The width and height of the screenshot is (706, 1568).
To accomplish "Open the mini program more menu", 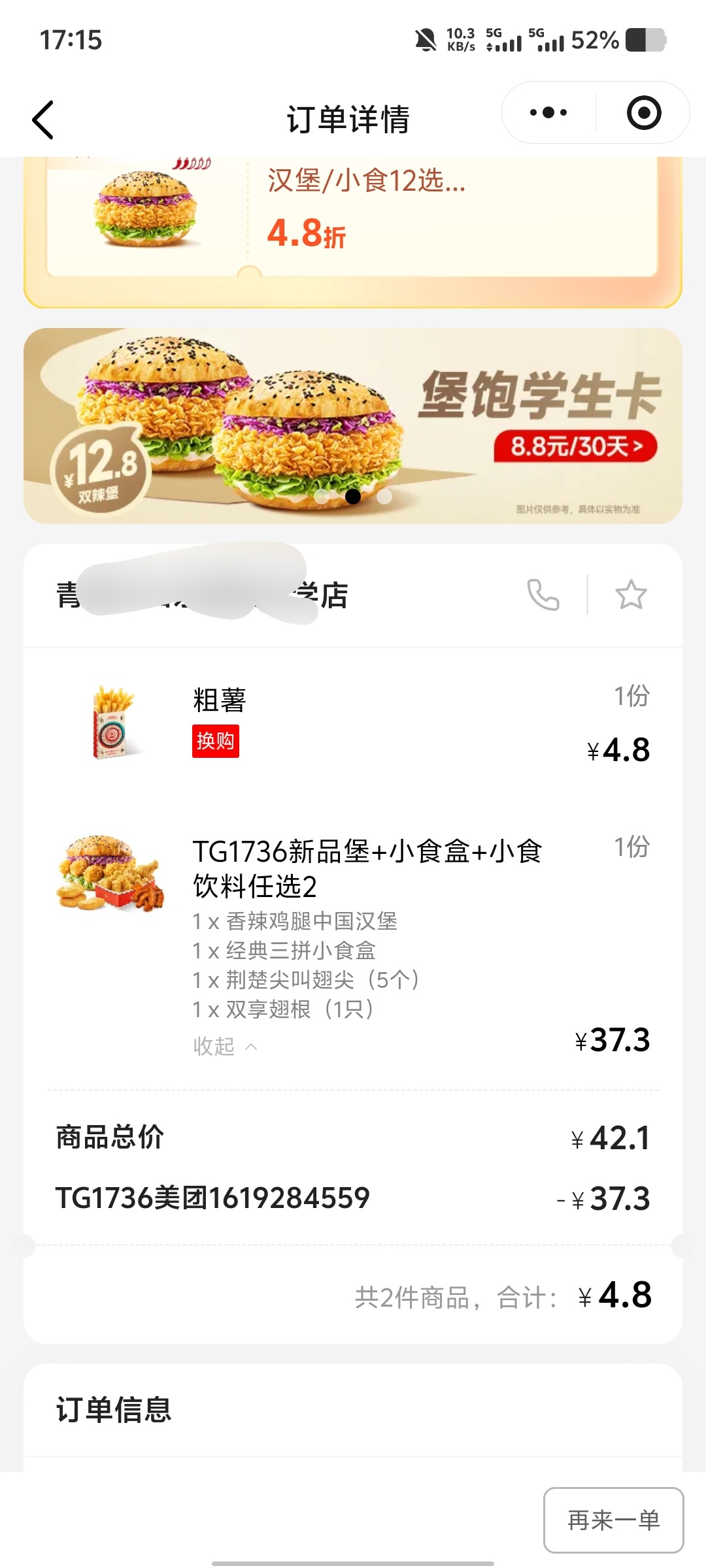I will (548, 113).
